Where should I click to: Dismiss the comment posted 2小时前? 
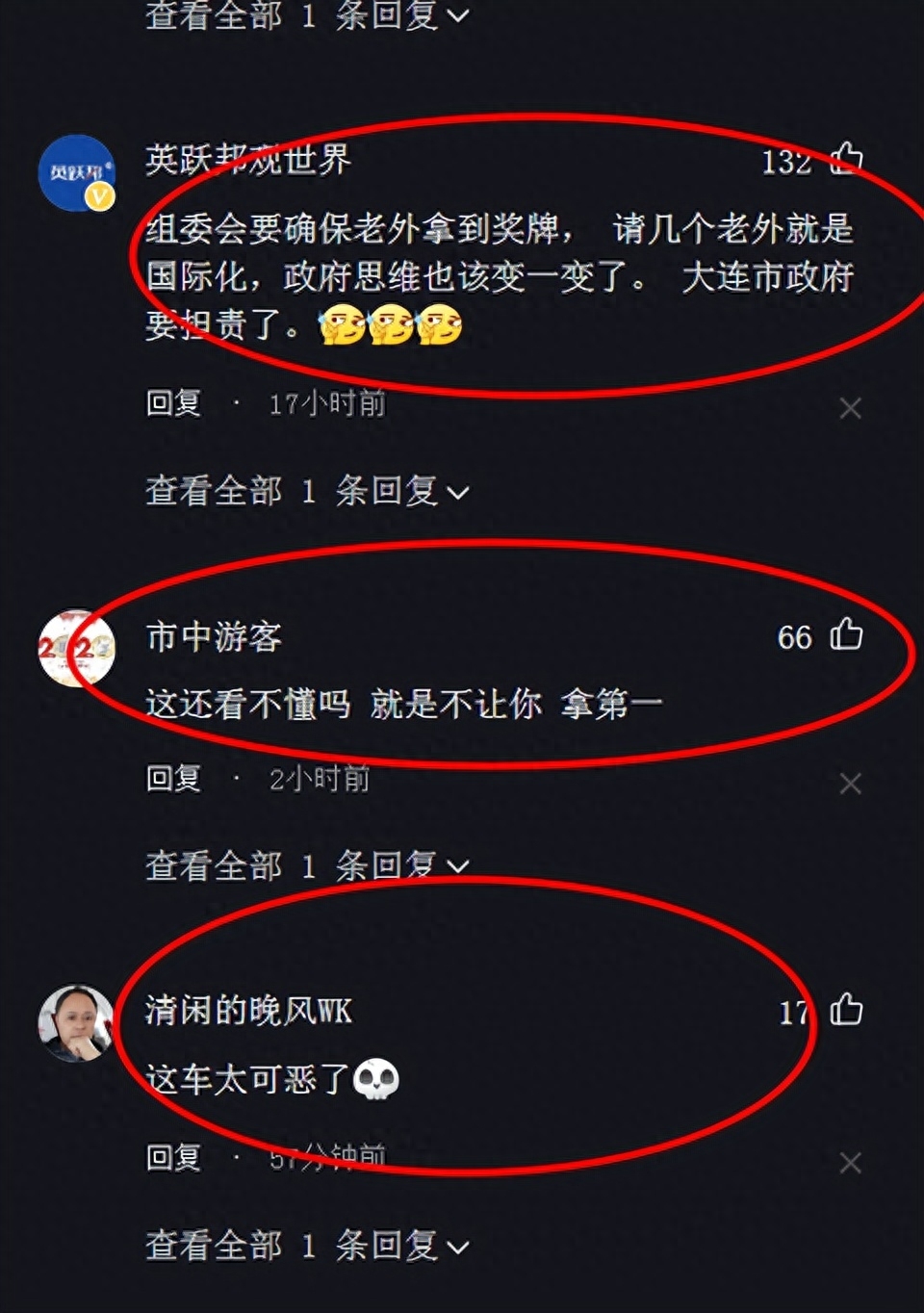pos(850,784)
